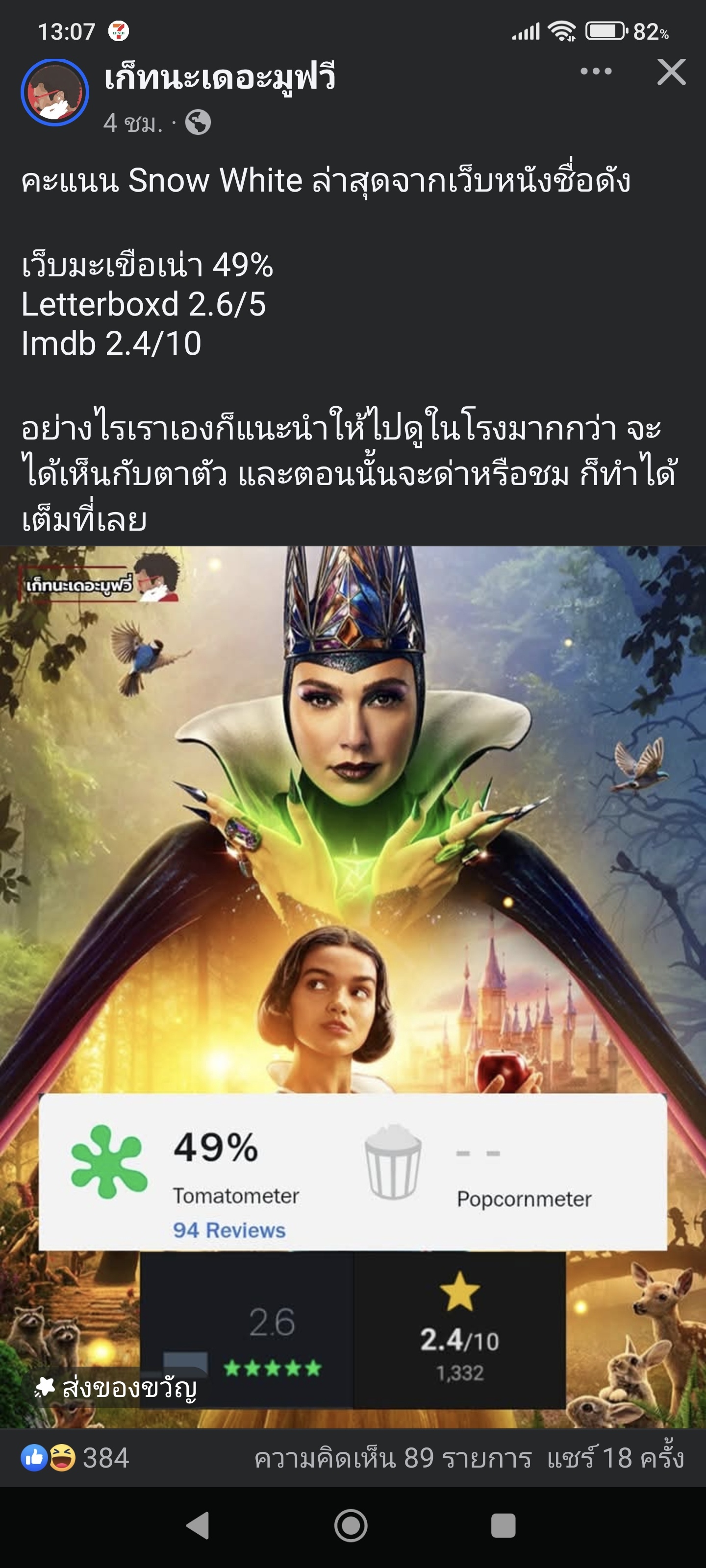View the 384 reactions list
Viewport: 706px width, 1568px height.
click(76, 1458)
